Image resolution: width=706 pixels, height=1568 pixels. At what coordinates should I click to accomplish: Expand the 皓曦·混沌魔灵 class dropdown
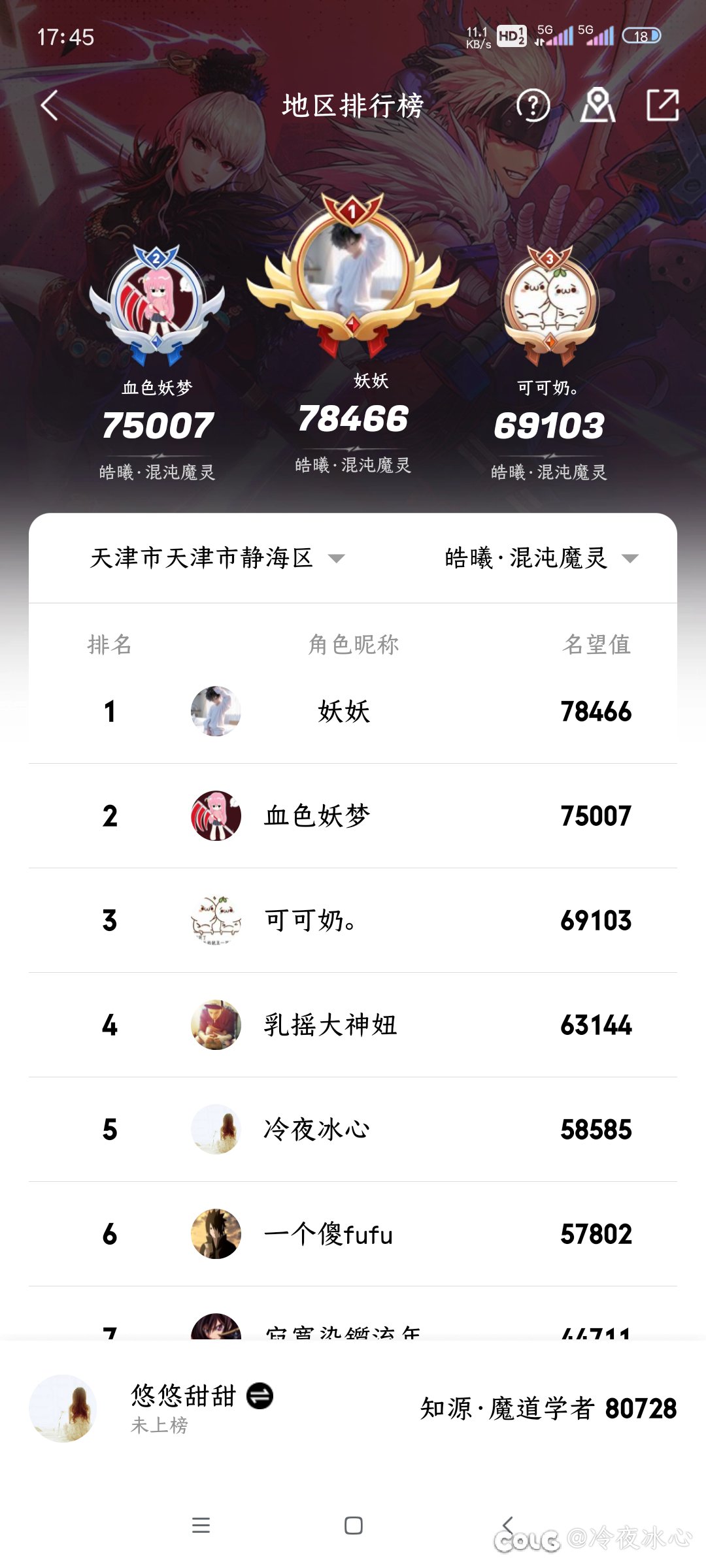(x=541, y=558)
